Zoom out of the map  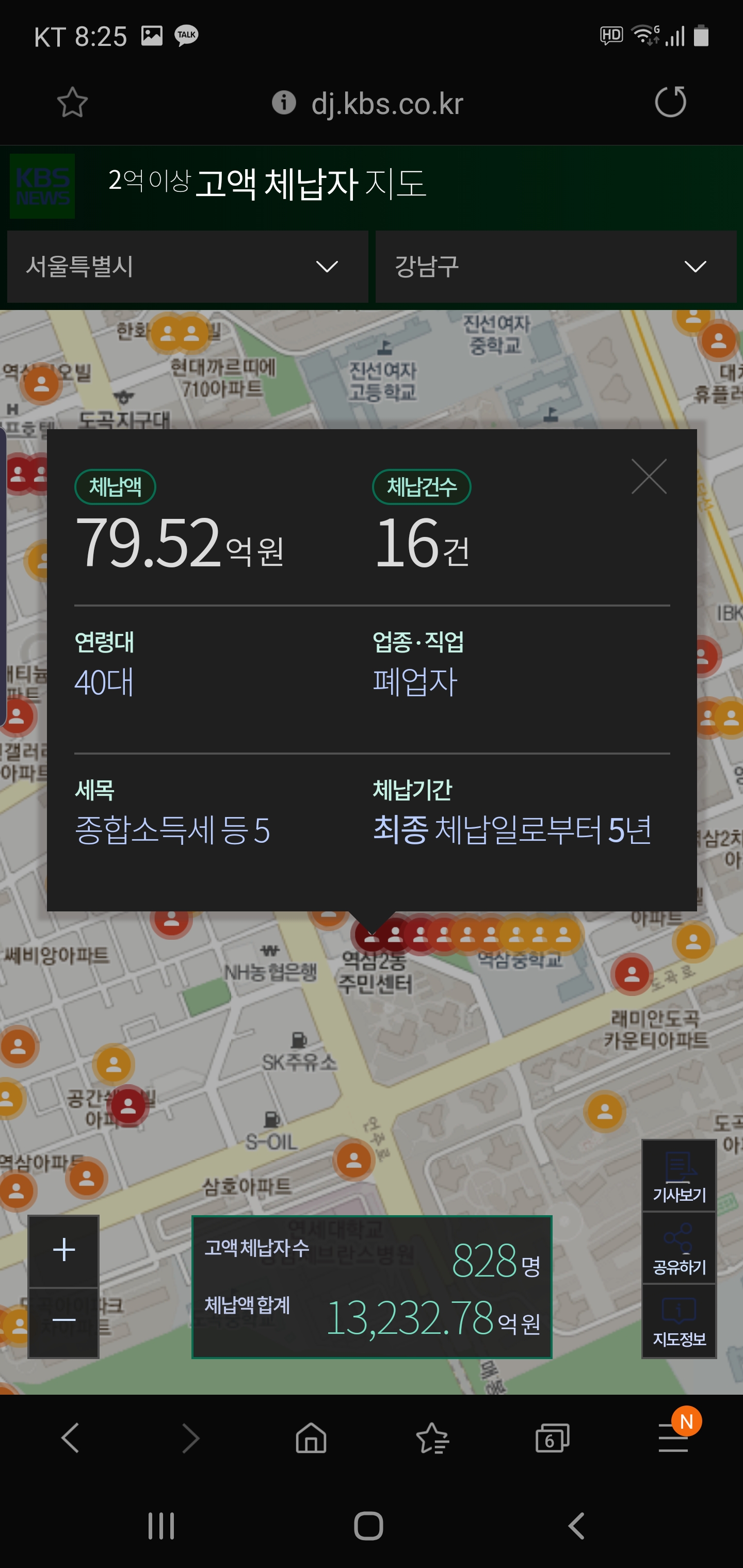point(64,1320)
